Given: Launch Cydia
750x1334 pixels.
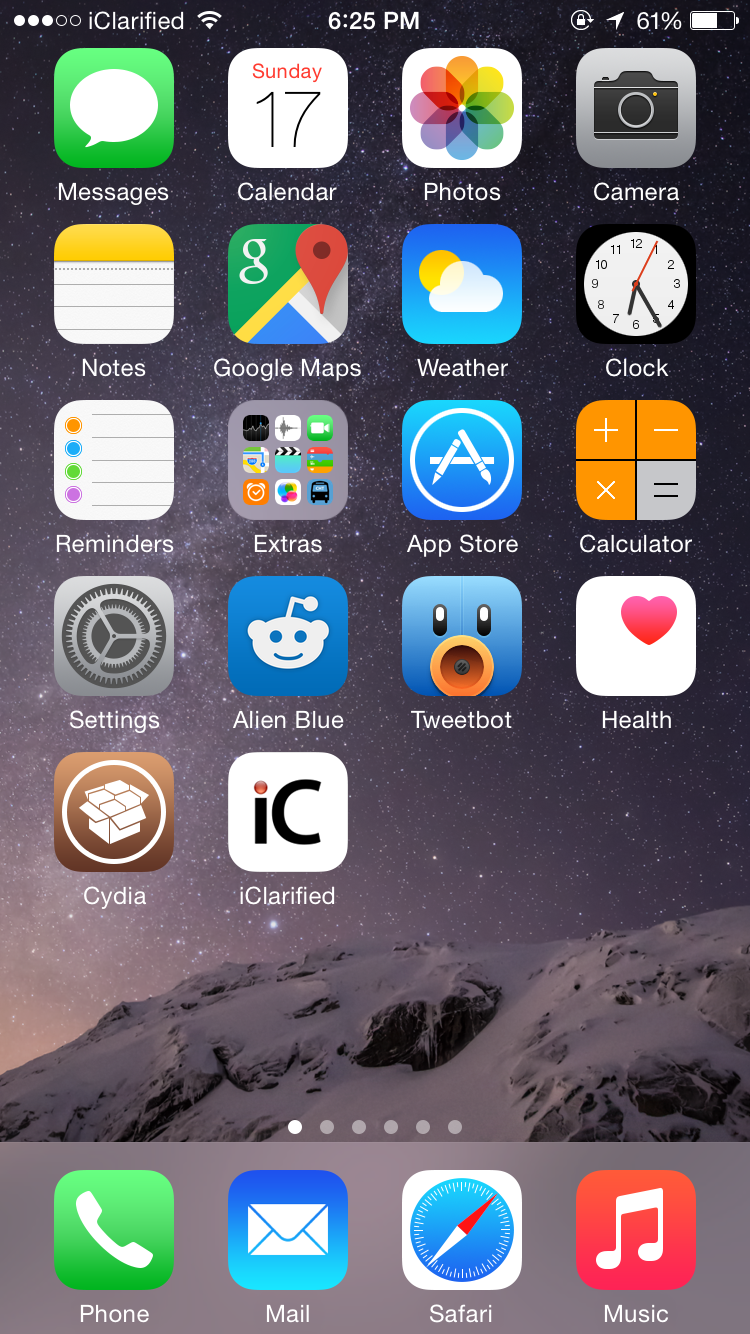Looking at the screenshot, I should click(x=114, y=812).
